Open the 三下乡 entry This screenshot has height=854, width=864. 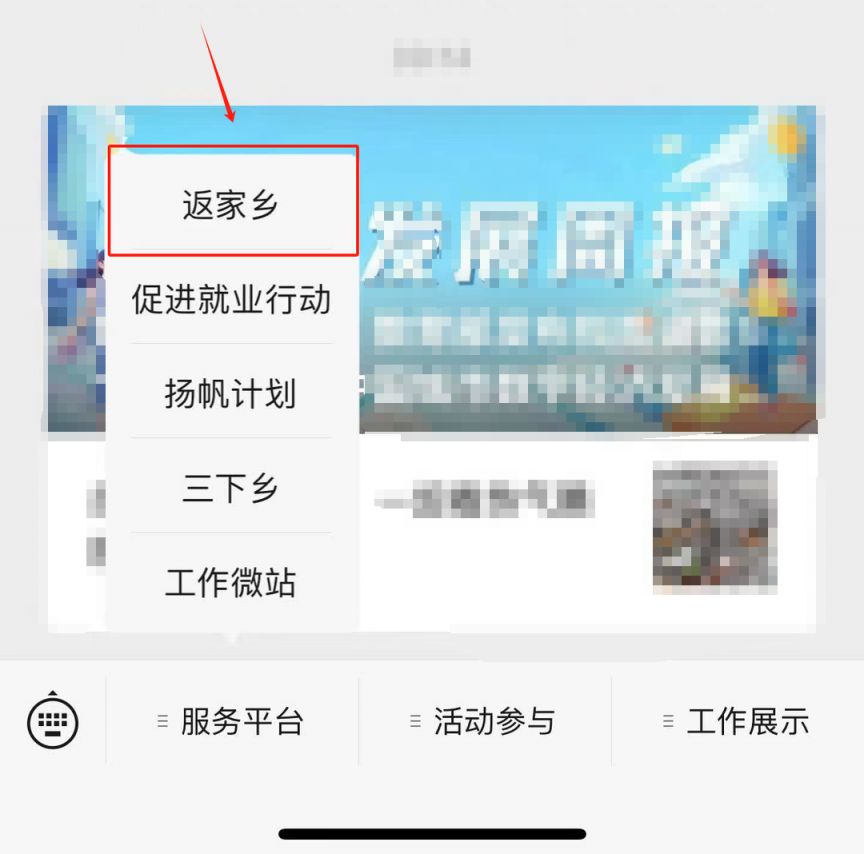click(231, 488)
